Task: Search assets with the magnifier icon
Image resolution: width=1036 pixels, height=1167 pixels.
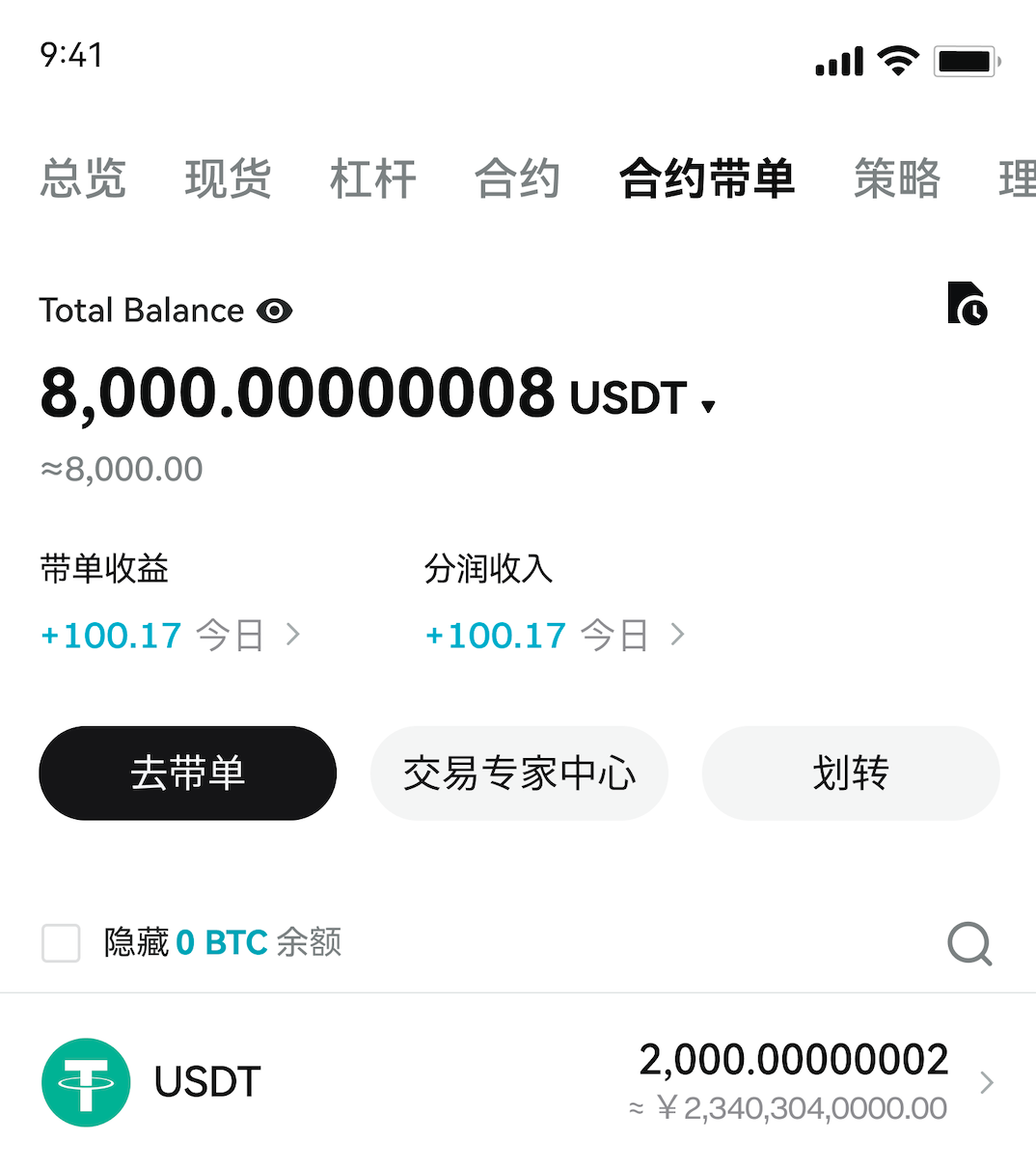Action: coord(968,943)
